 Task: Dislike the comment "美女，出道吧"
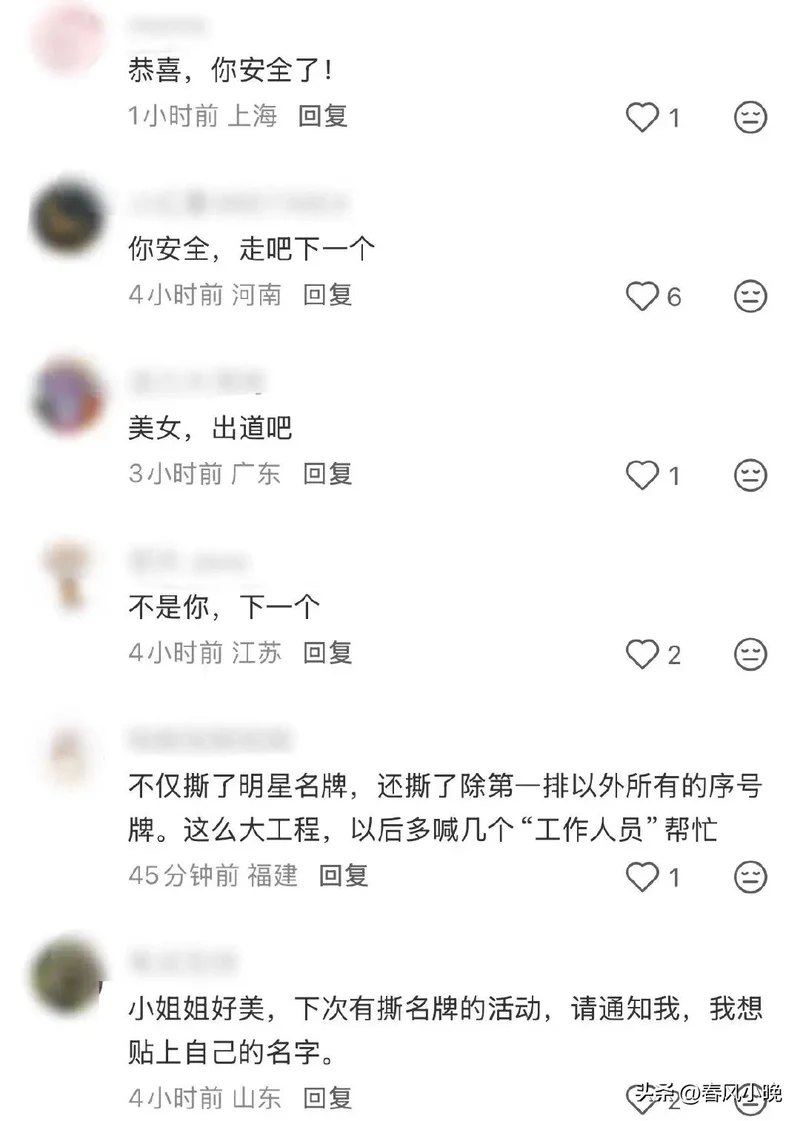[750, 475]
